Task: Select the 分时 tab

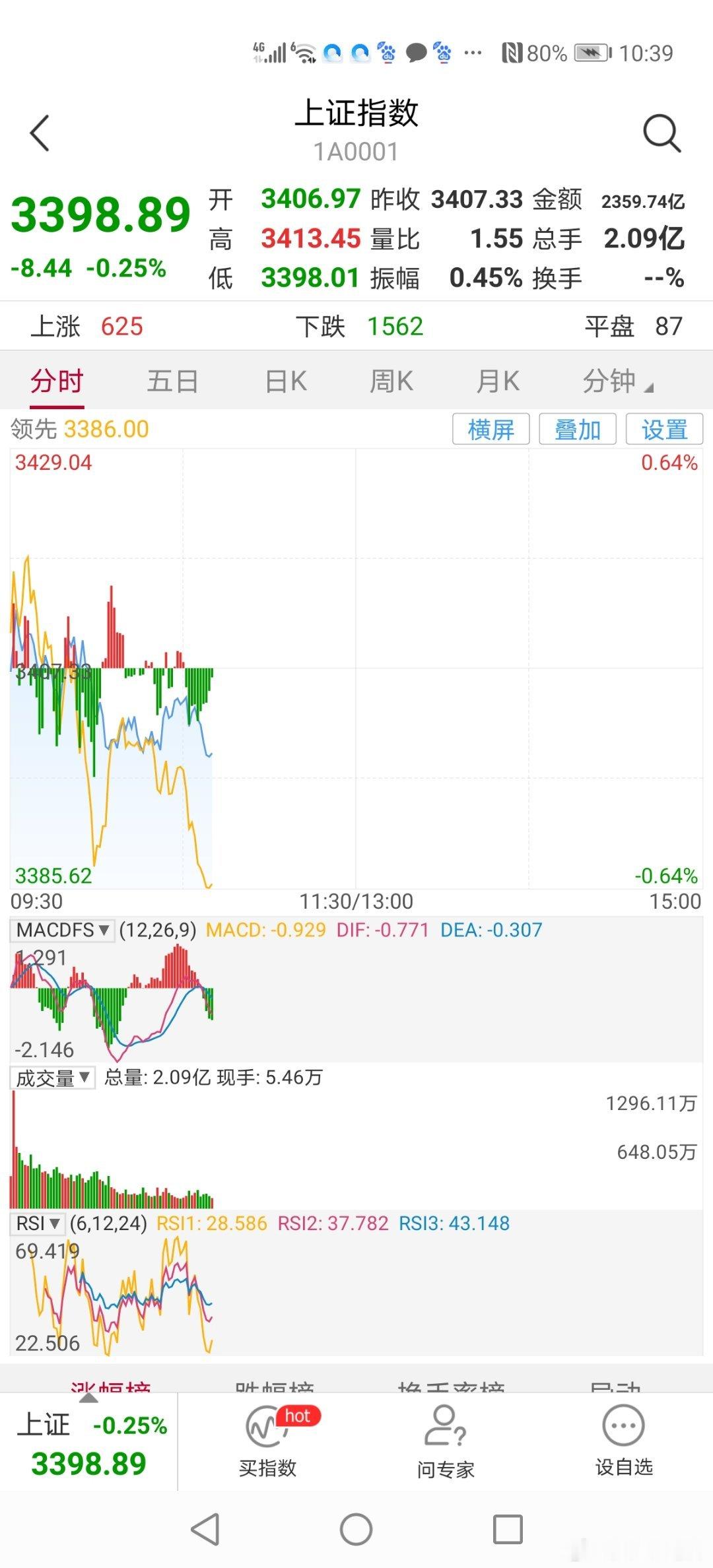Action: coord(57,381)
